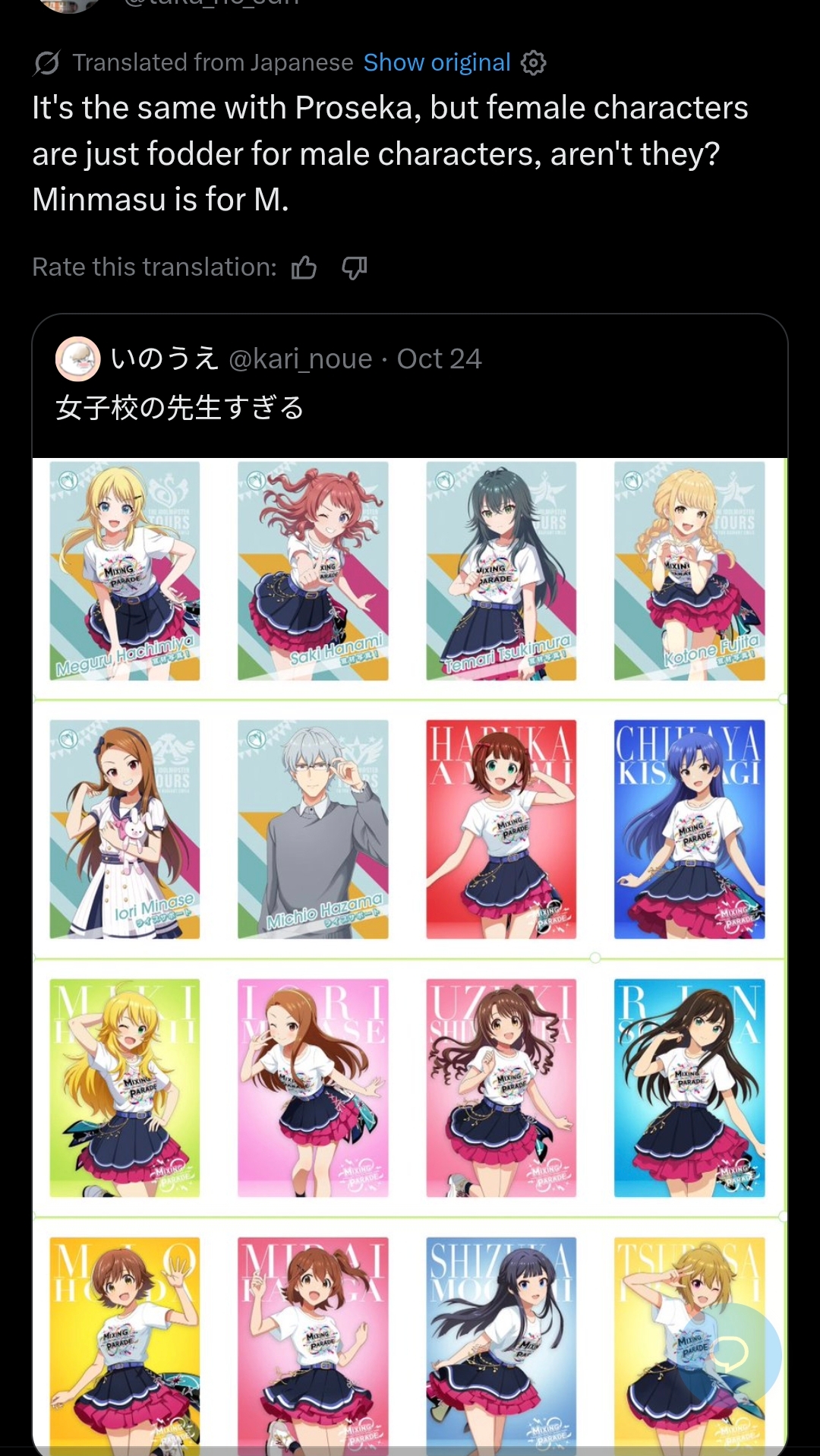
Task: Open translation settings gear icon
Action: tap(534, 62)
